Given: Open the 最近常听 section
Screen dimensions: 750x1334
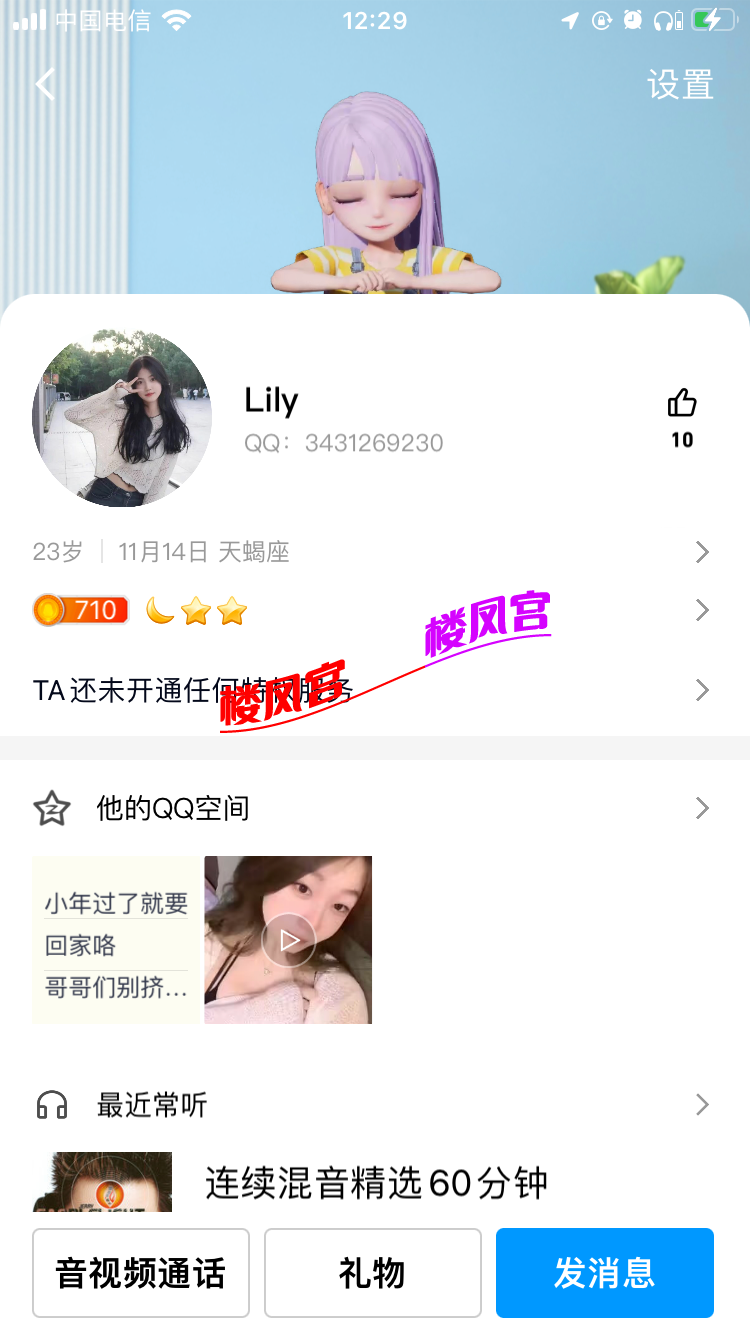Looking at the screenshot, I should (x=370, y=1105).
